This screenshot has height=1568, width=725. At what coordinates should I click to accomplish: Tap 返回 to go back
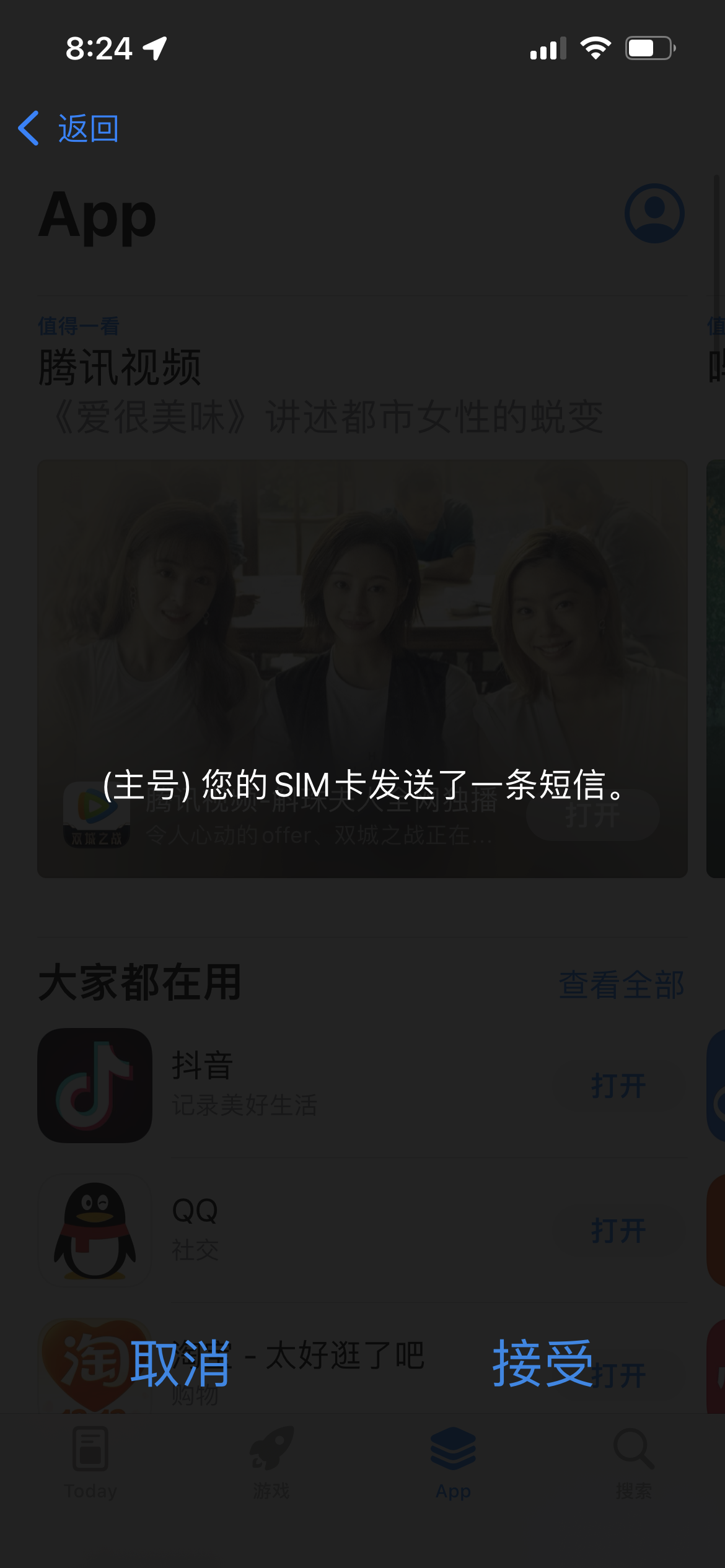click(x=69, y=129)
